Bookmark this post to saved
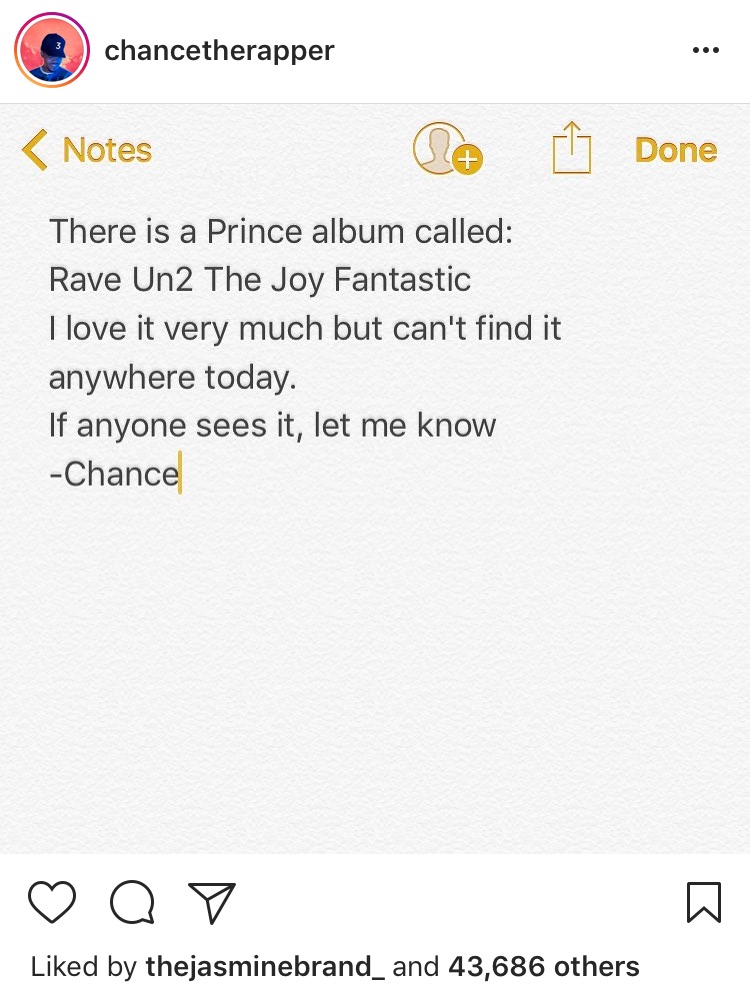 pos(704,902)
